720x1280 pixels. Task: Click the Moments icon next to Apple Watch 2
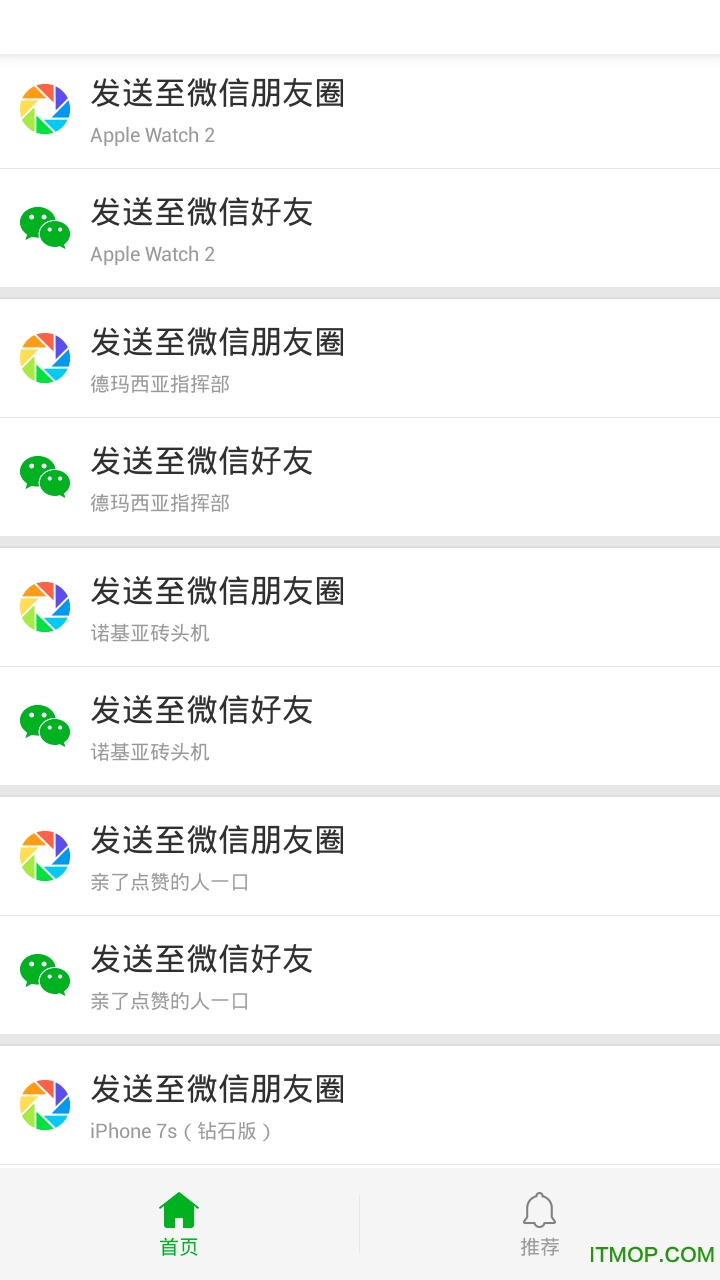[44, 107]
